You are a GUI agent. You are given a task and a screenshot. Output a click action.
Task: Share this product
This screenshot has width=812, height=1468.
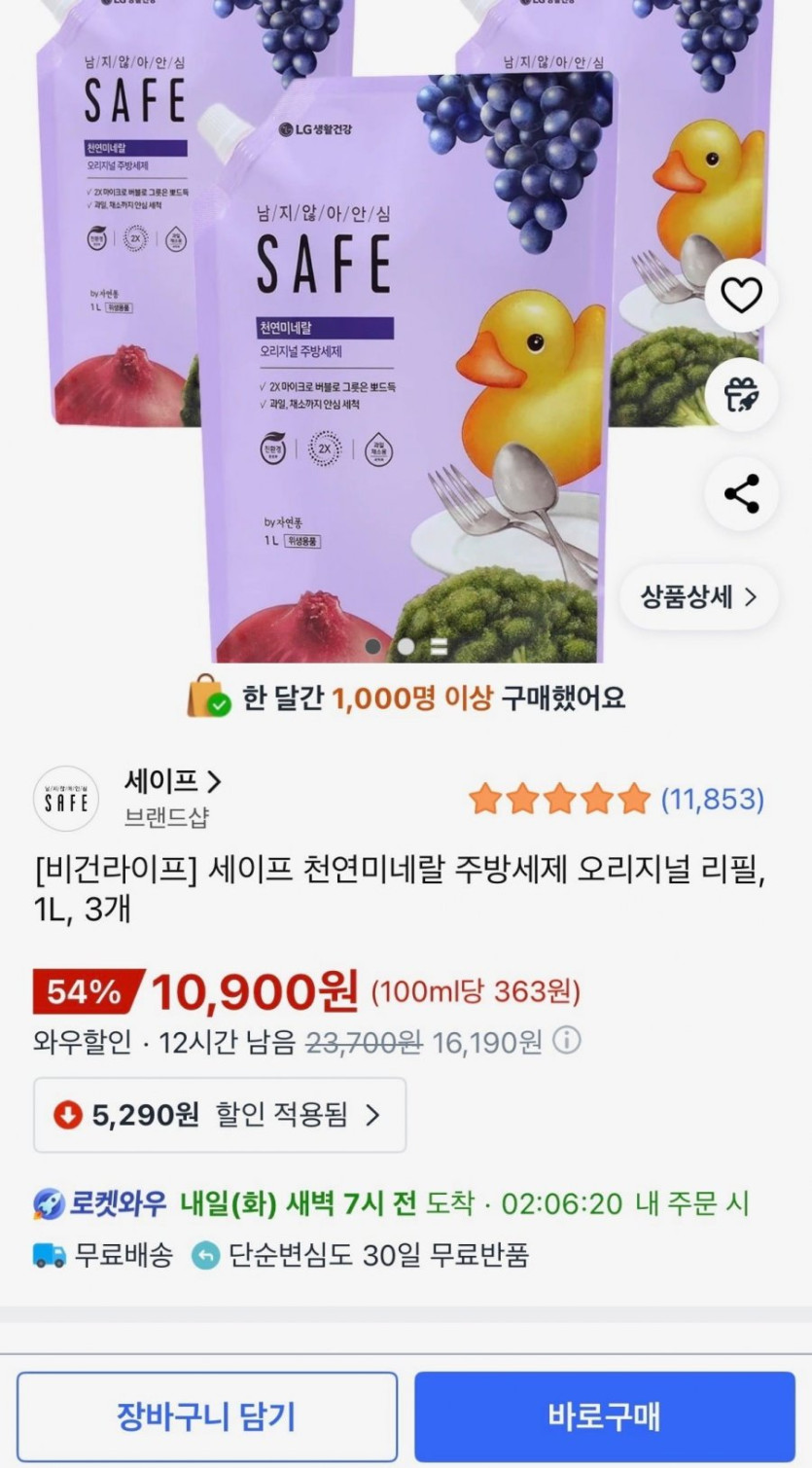(x=741, y=494)
